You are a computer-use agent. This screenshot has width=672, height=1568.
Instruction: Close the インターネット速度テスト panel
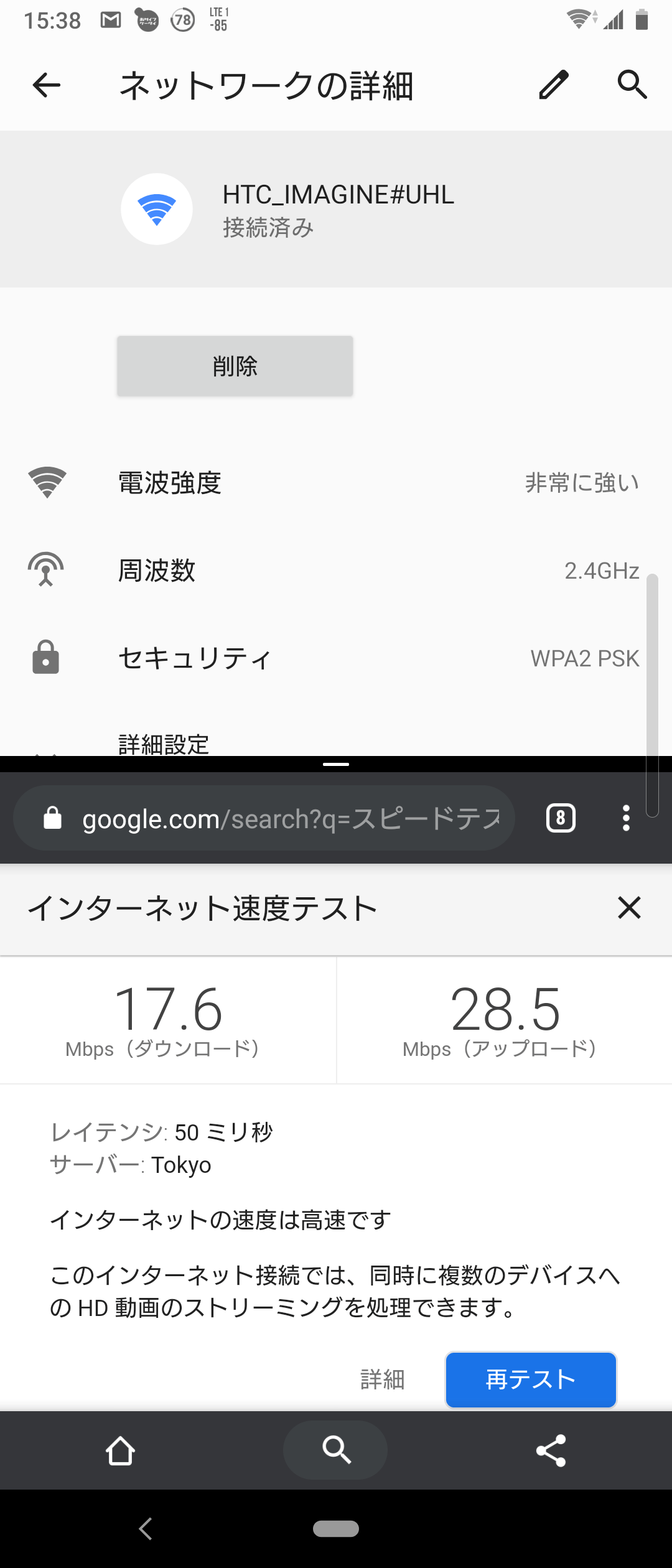(629, 908)
